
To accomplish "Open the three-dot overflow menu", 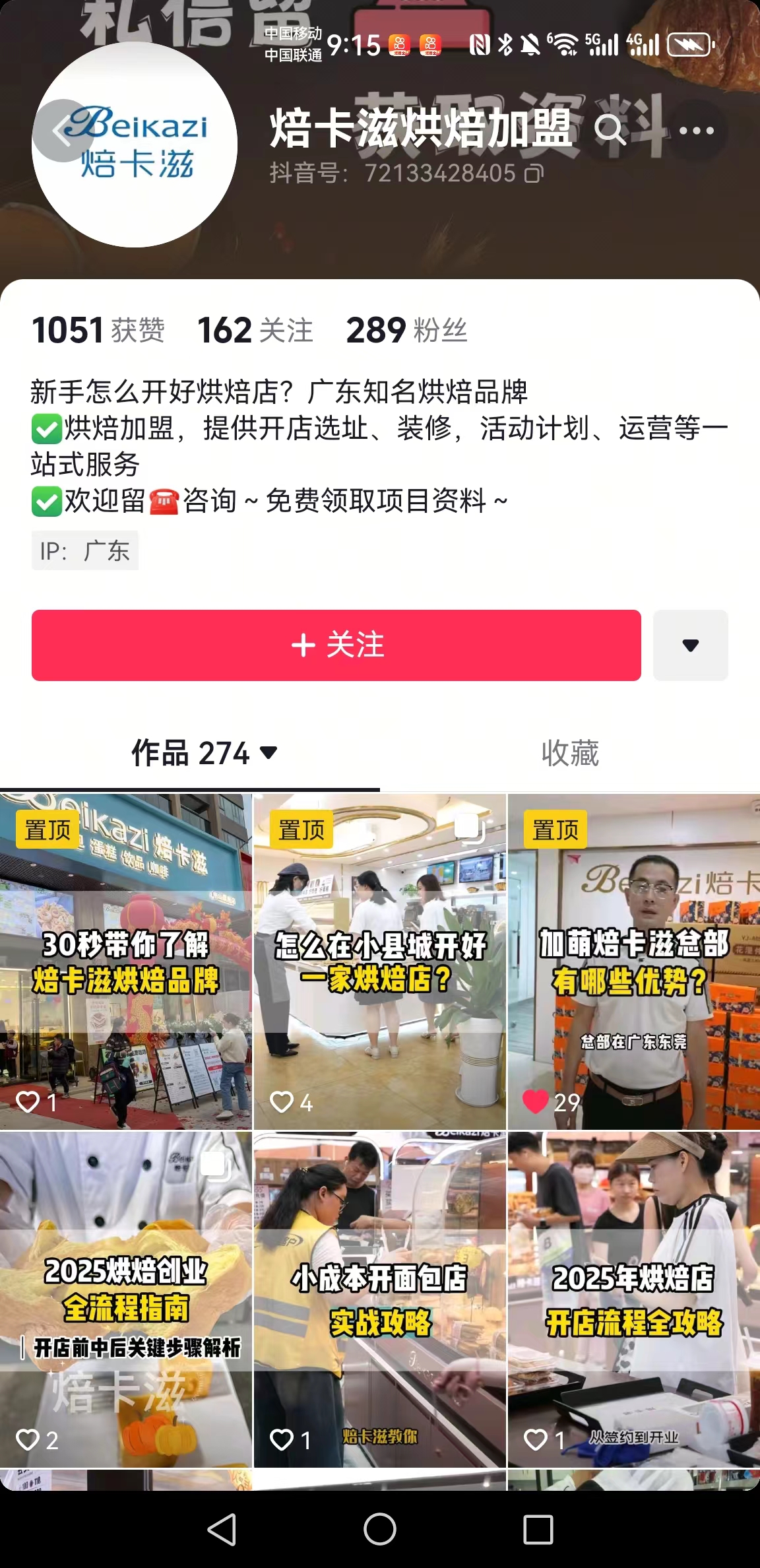I will 696,131.
